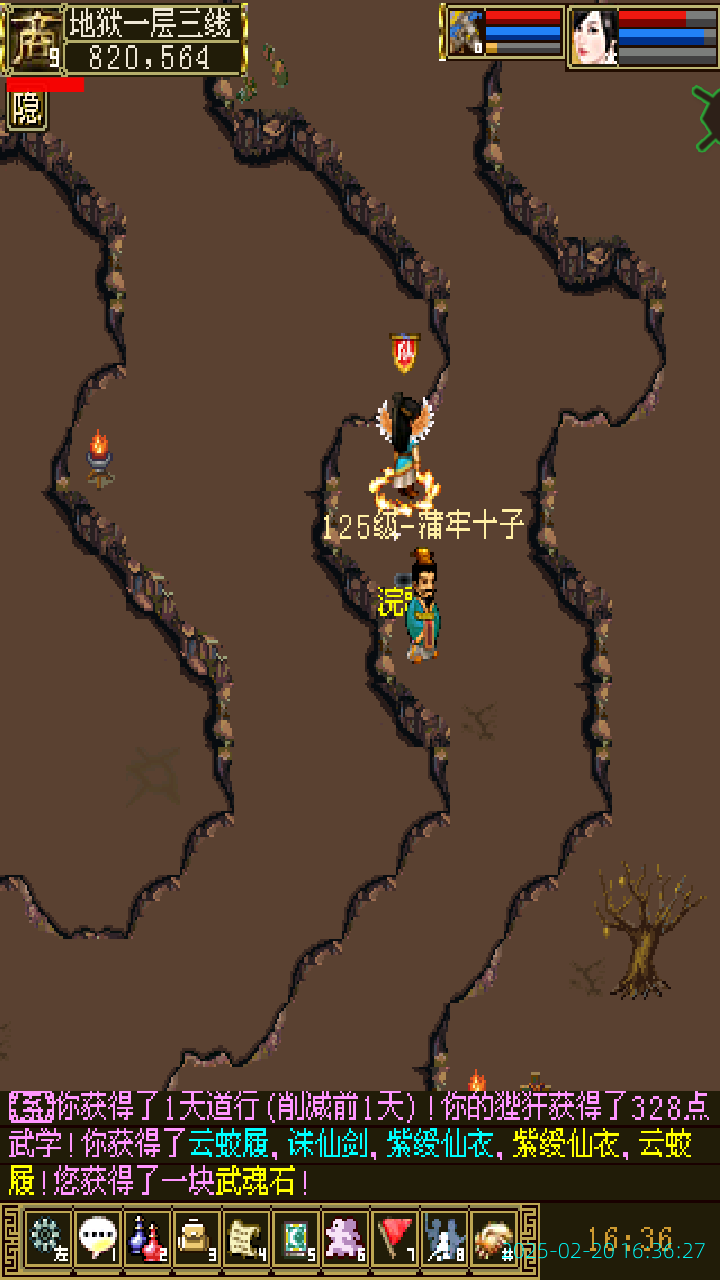The height and width of the screenshot is (1280, 720).
Task: Tap the conch shell shortcut
Action: point(493,1239)
